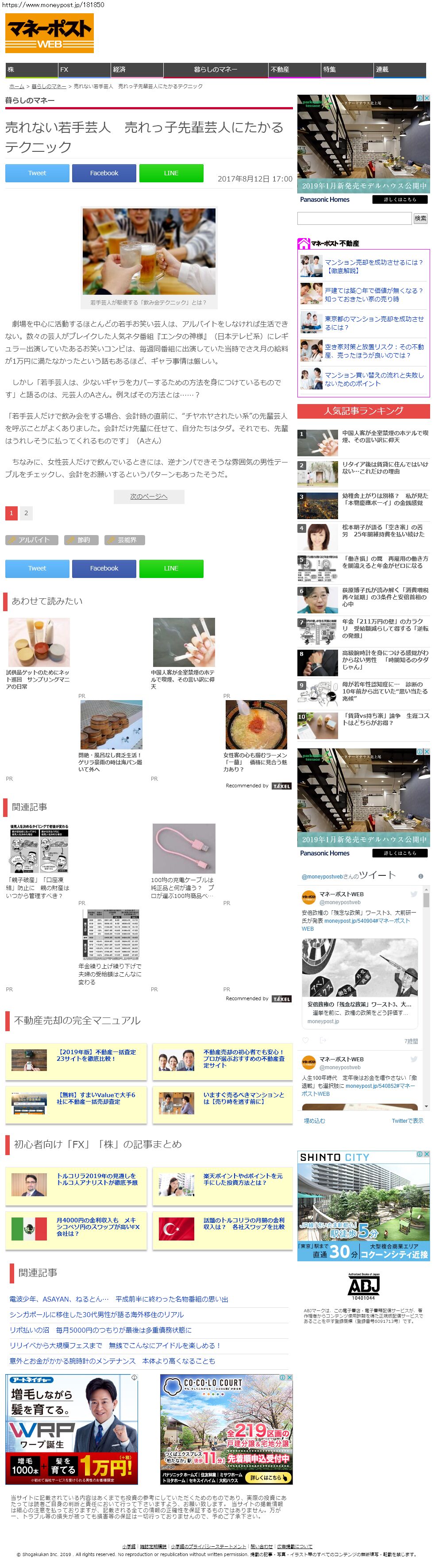Open ranking article 中国人客が全室禁煙のホテルで喫煙

[x=385, y=436]
